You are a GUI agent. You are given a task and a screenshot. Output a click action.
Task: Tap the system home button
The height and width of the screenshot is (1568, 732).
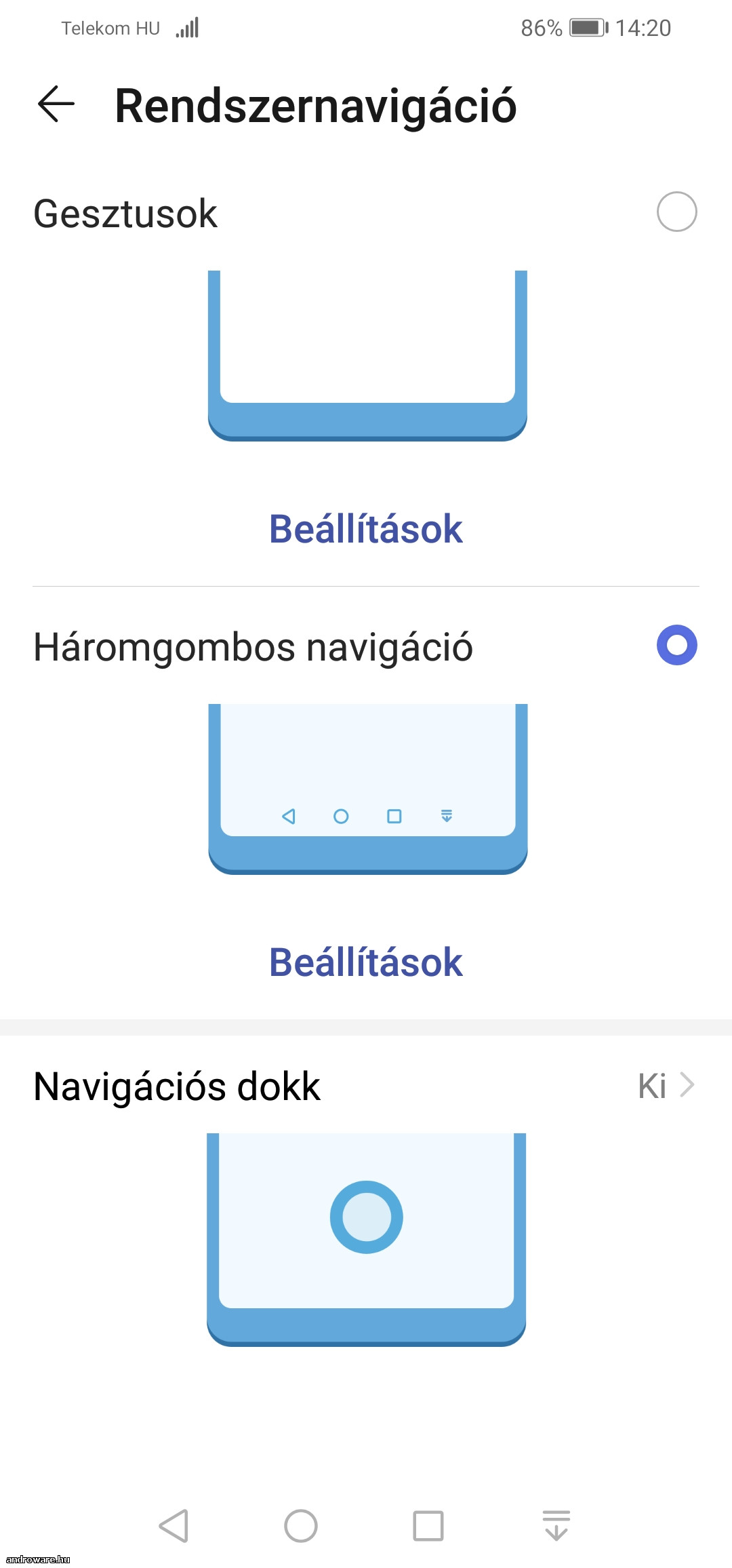(301, 1526)
